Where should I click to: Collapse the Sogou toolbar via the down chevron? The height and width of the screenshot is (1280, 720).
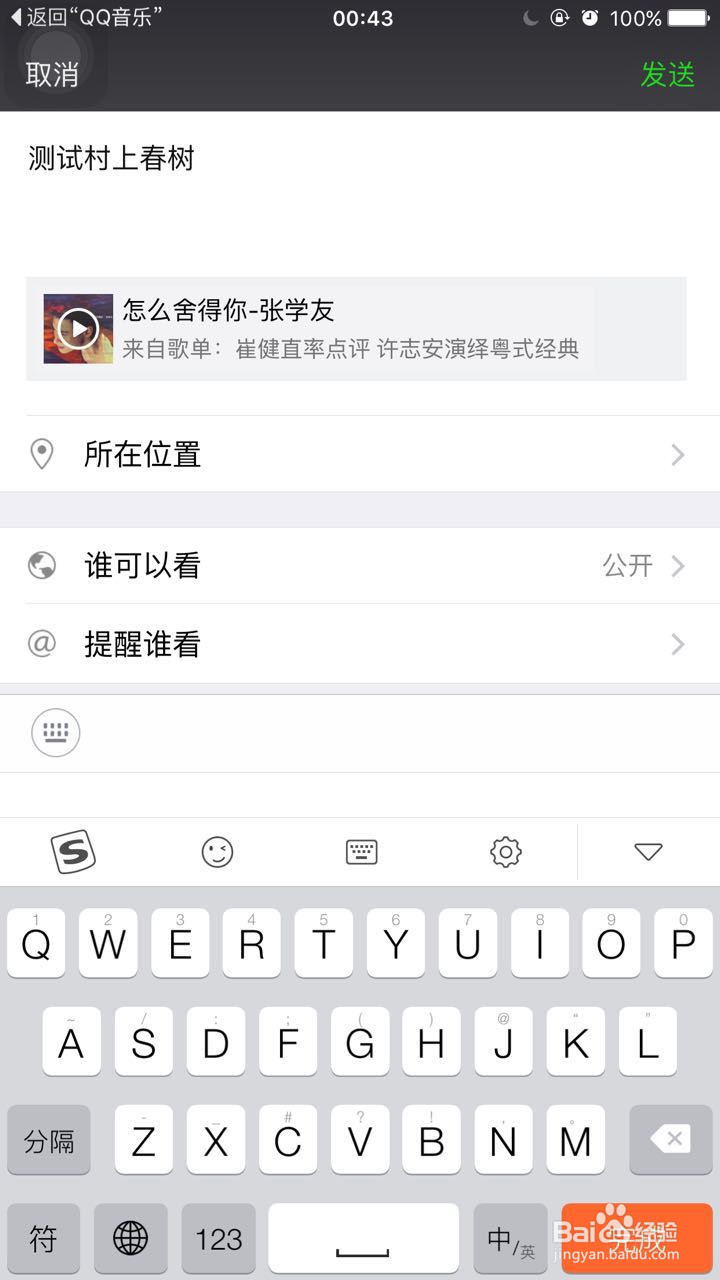tap(648, 852)
